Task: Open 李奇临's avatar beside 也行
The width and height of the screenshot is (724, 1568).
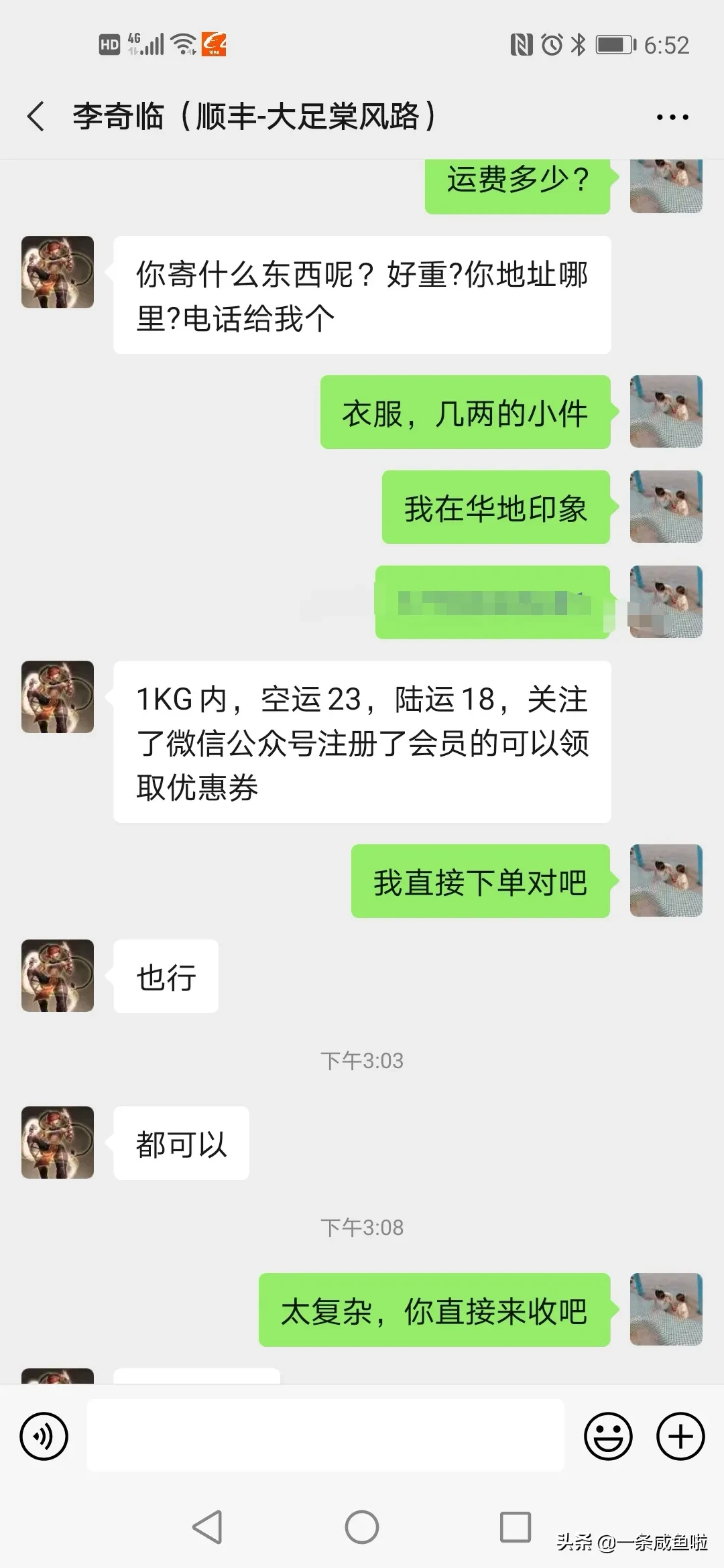Action: tap(58, 976)
